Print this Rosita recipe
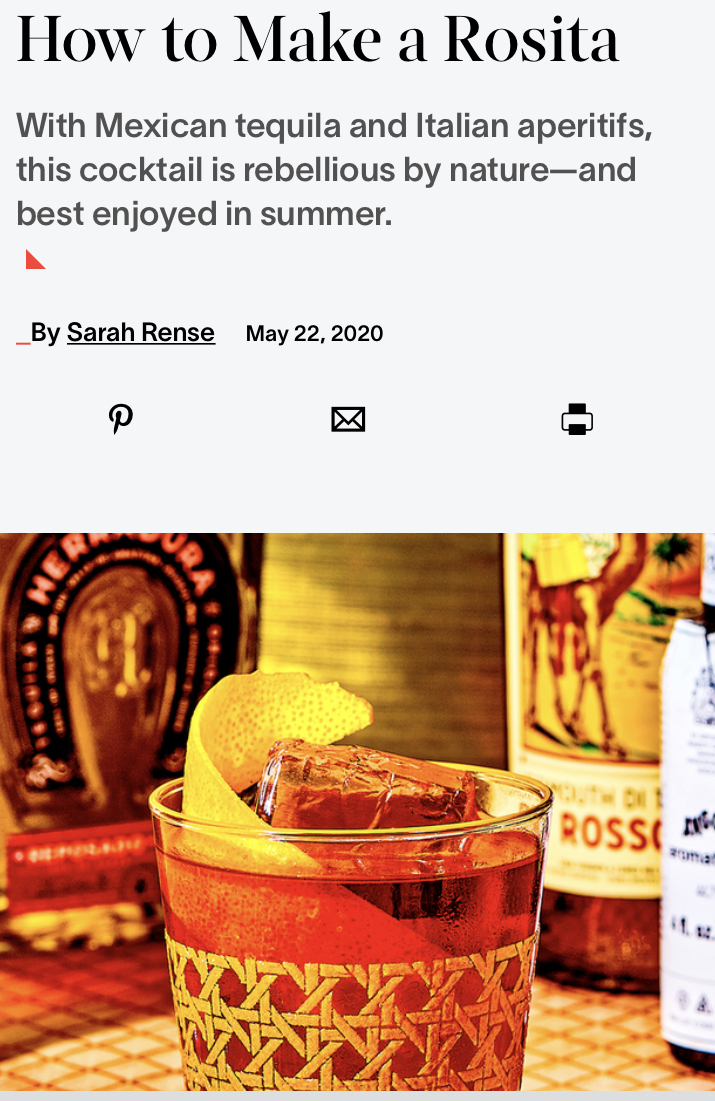715x1101 pixels. tap(577, 419)
